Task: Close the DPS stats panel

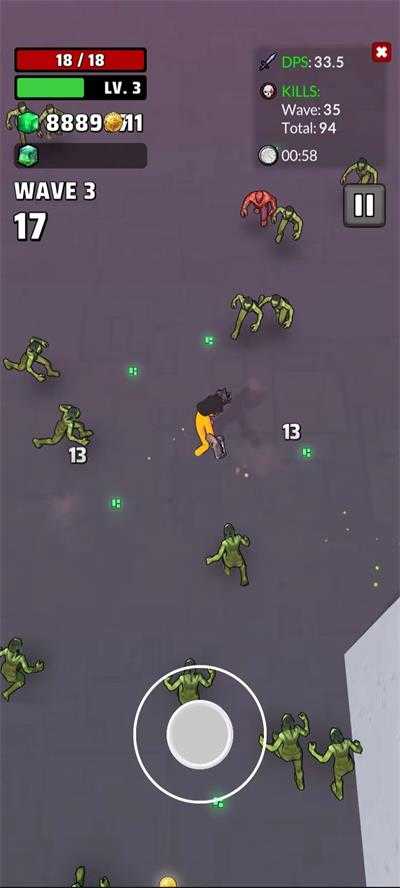Action: click(381, 53)
